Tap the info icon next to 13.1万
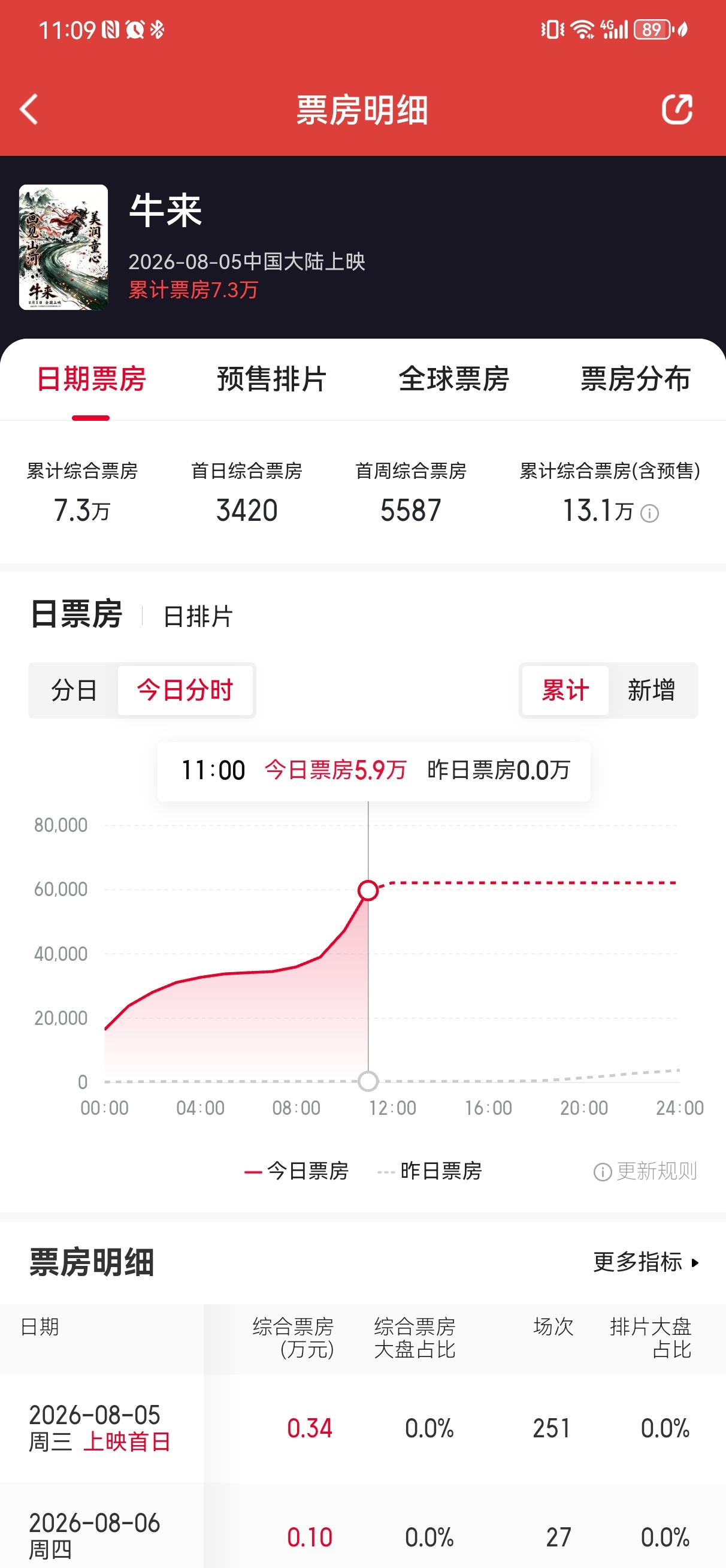 coord(649,513)
